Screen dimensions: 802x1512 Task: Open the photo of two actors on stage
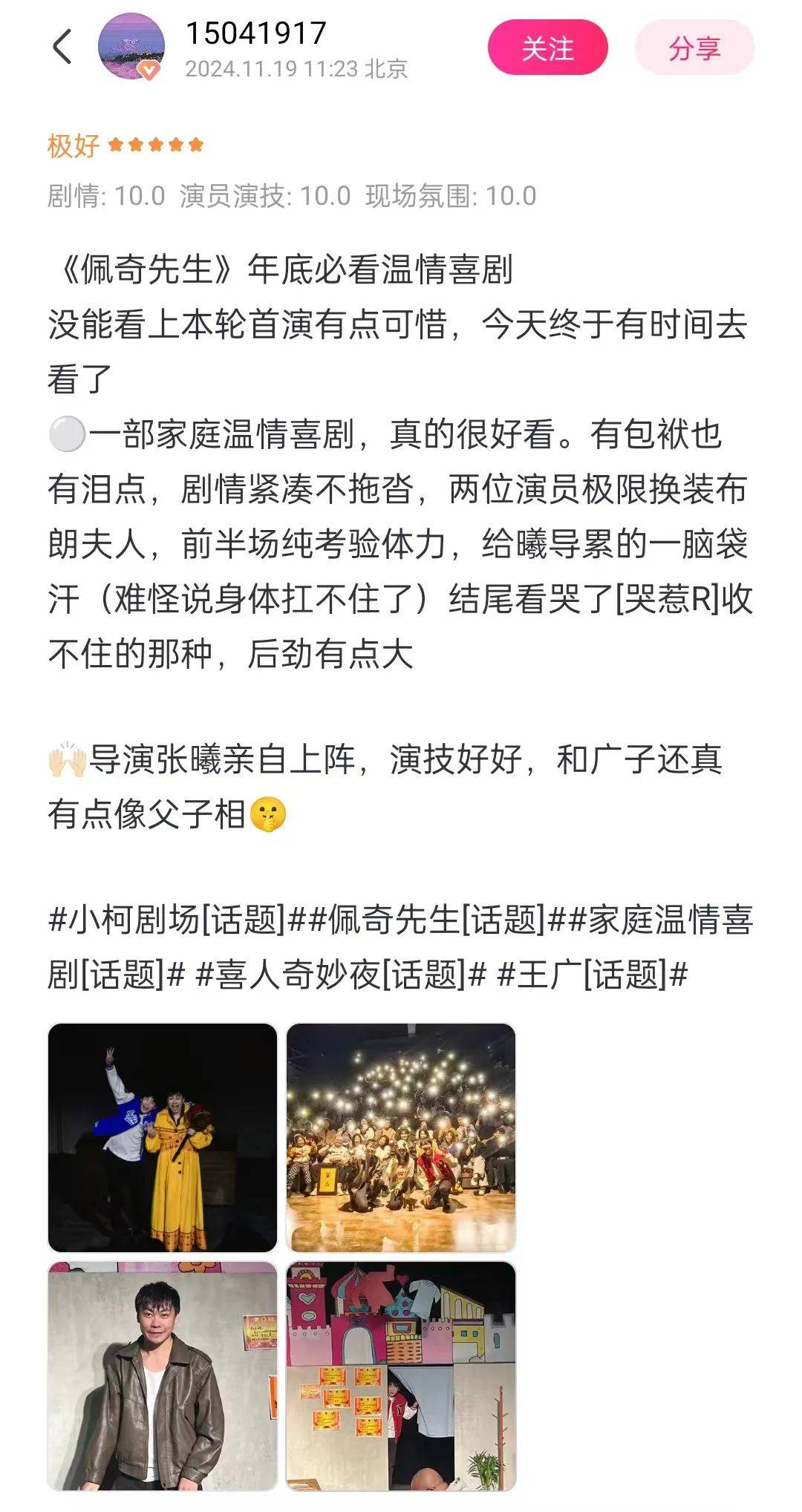pos(163,1138)
